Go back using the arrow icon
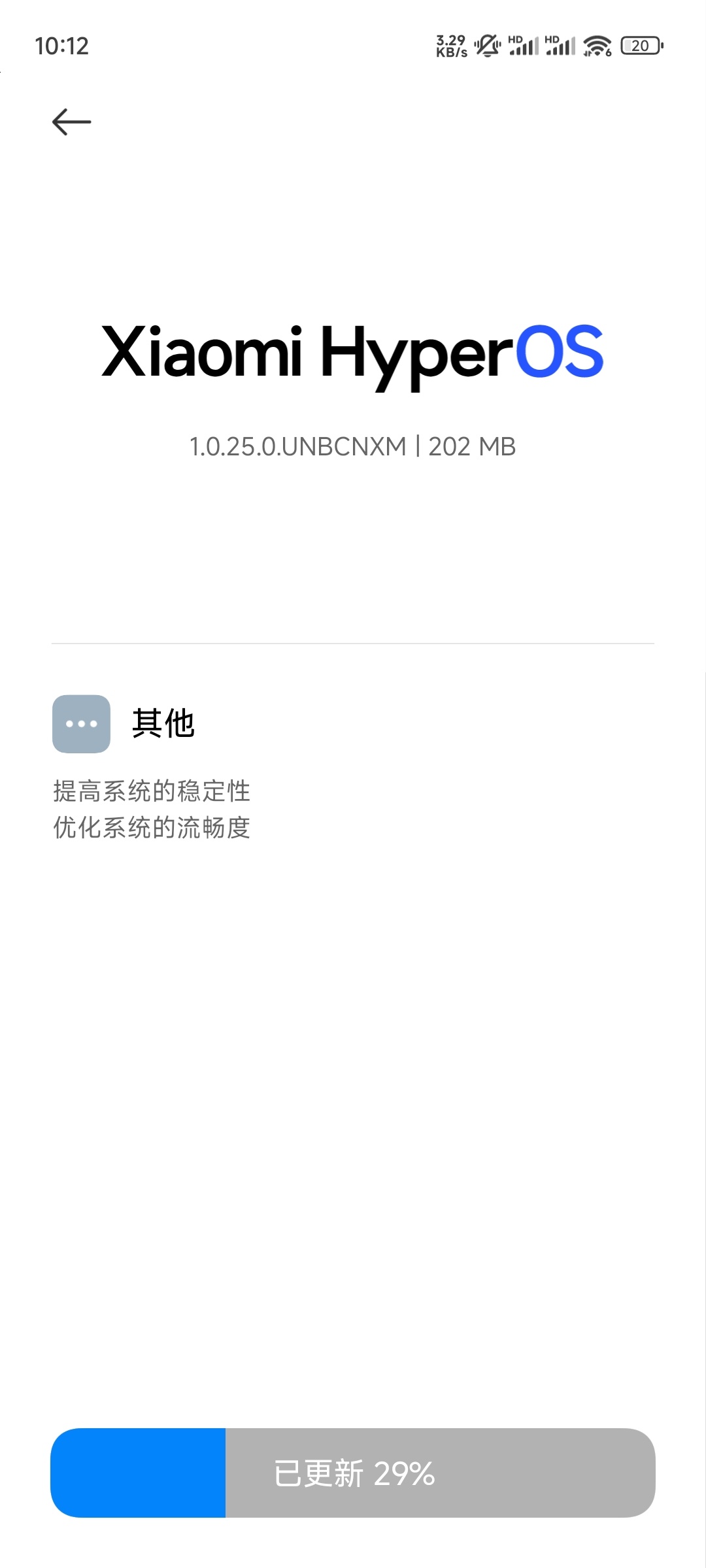The width and height of the screenshot is (706, 1568). 71,122
